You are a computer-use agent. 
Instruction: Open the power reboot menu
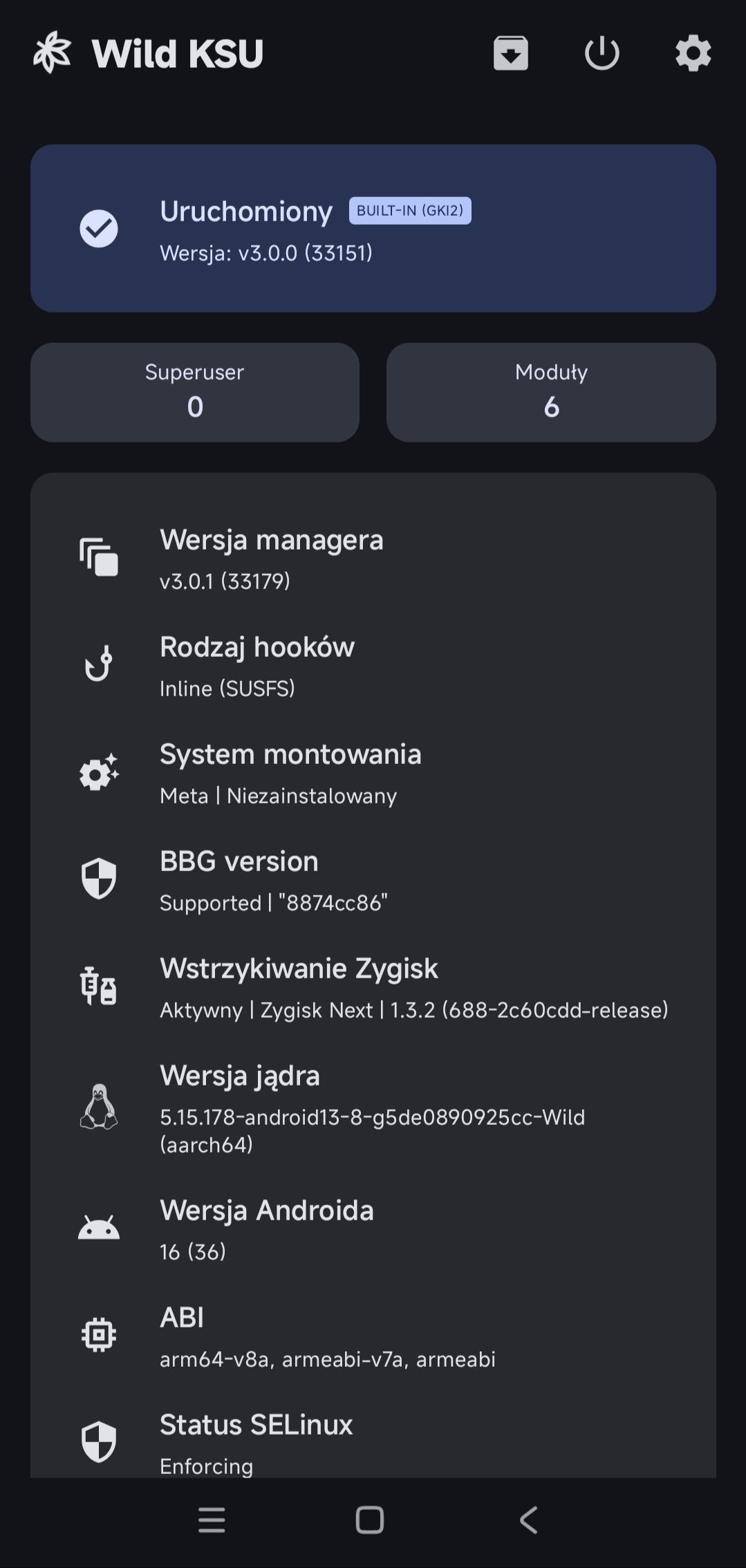point(602,53)
